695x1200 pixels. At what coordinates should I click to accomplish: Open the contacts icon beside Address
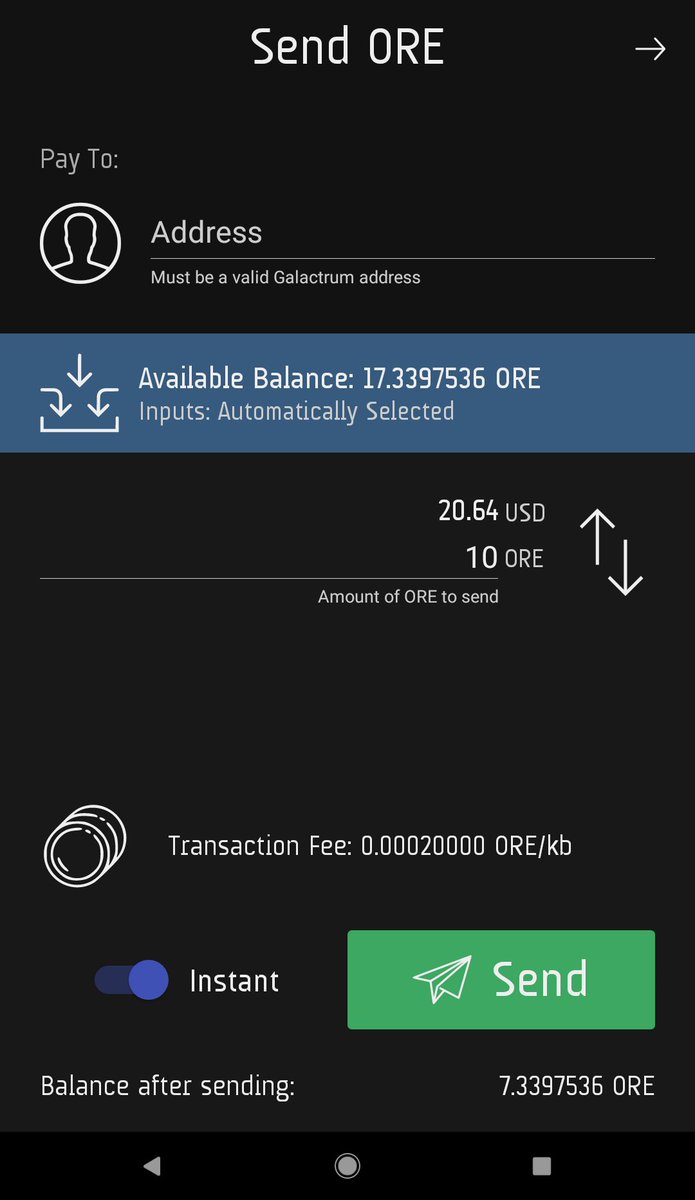(x=80, y=243)
